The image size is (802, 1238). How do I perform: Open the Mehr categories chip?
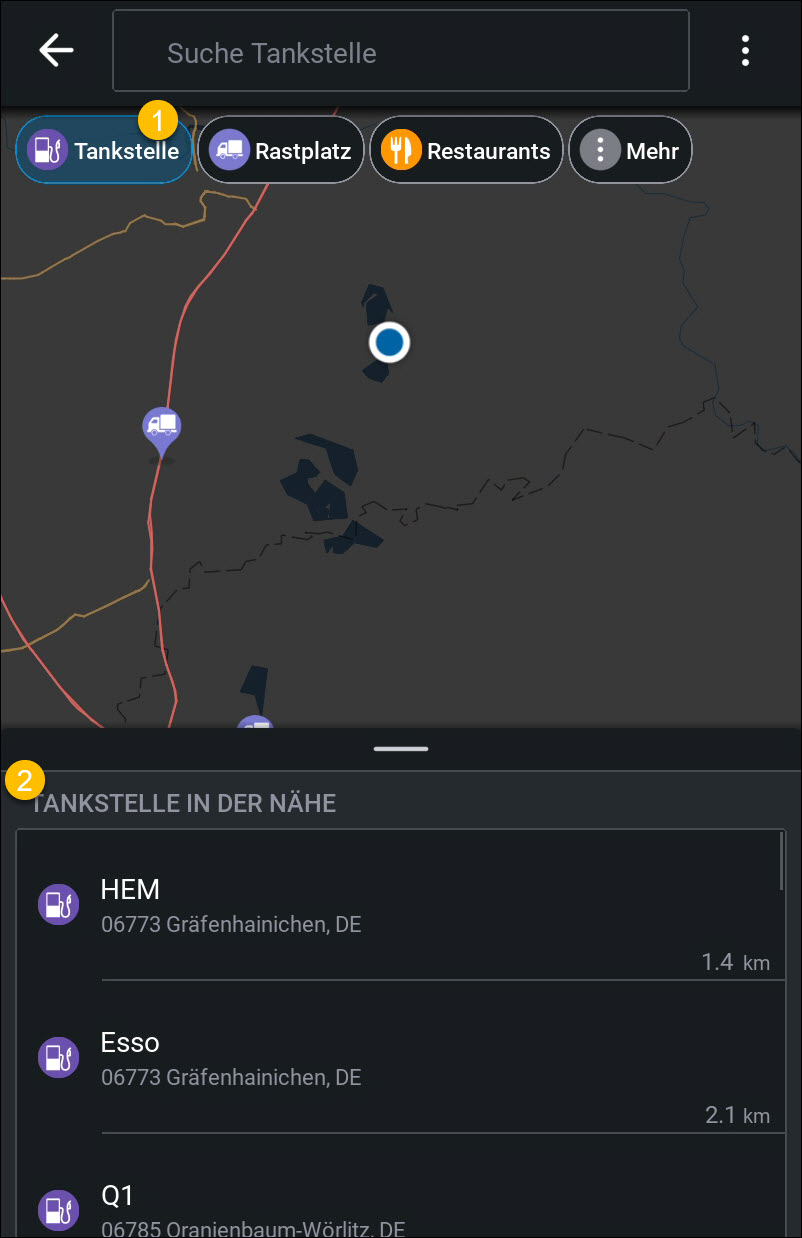click(630, 151)
